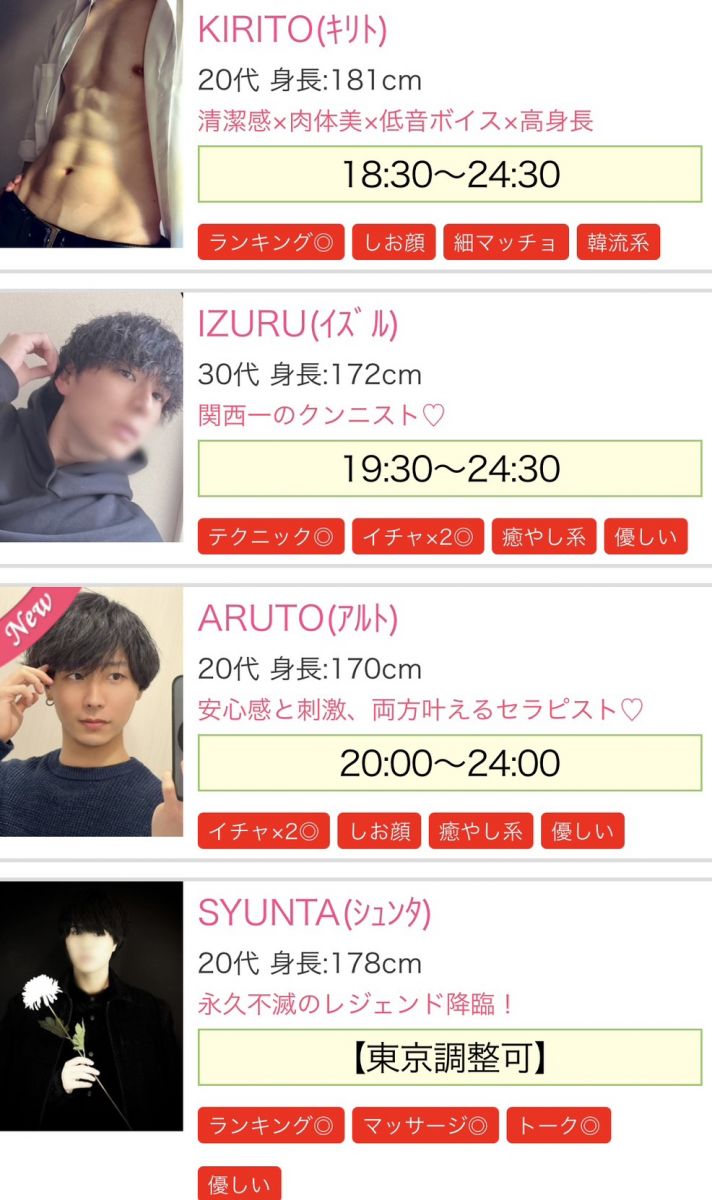
Task: View the new therapist ARUTO's photo
Action: (x=91, y=711)
